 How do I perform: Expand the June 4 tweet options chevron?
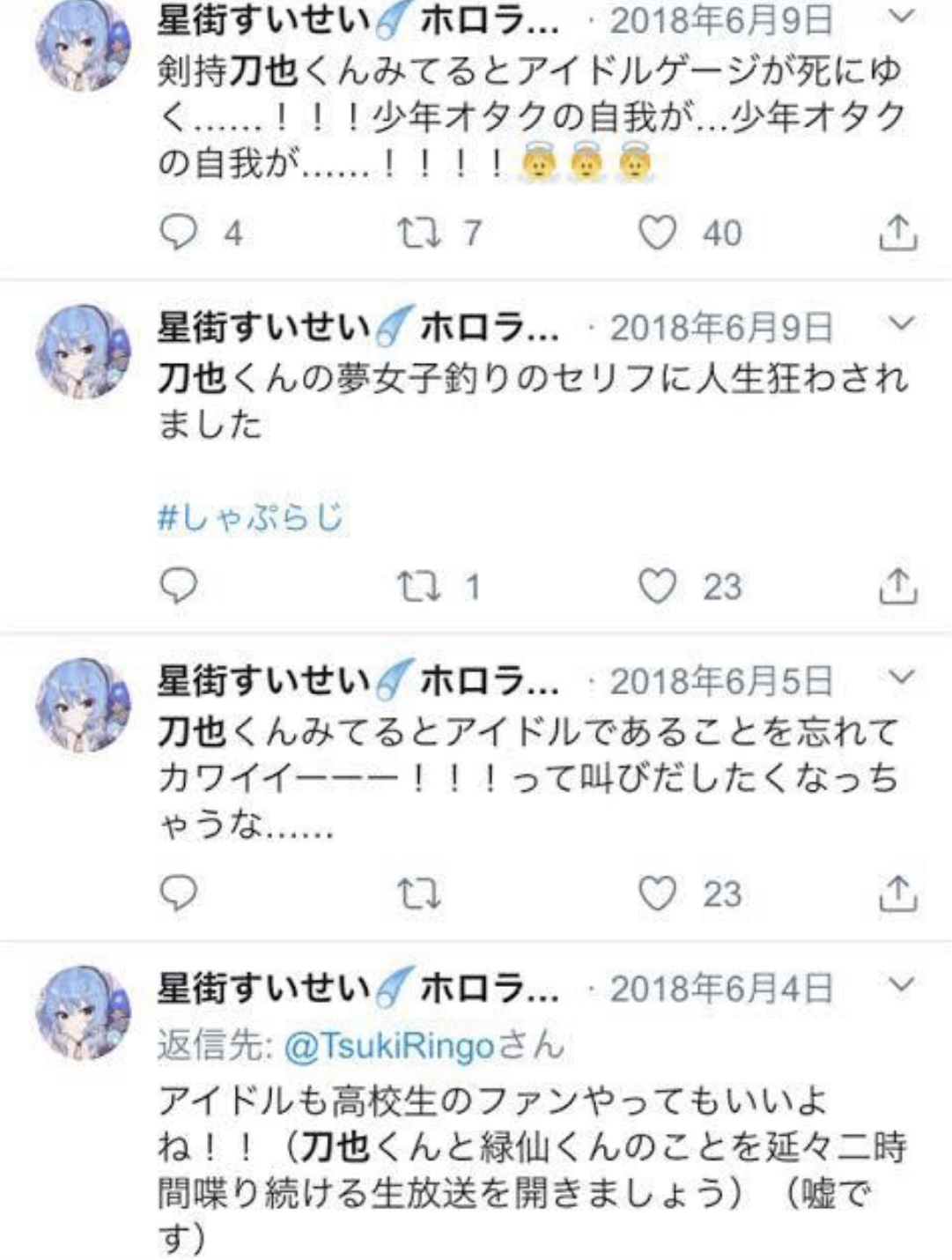[901, 984]
